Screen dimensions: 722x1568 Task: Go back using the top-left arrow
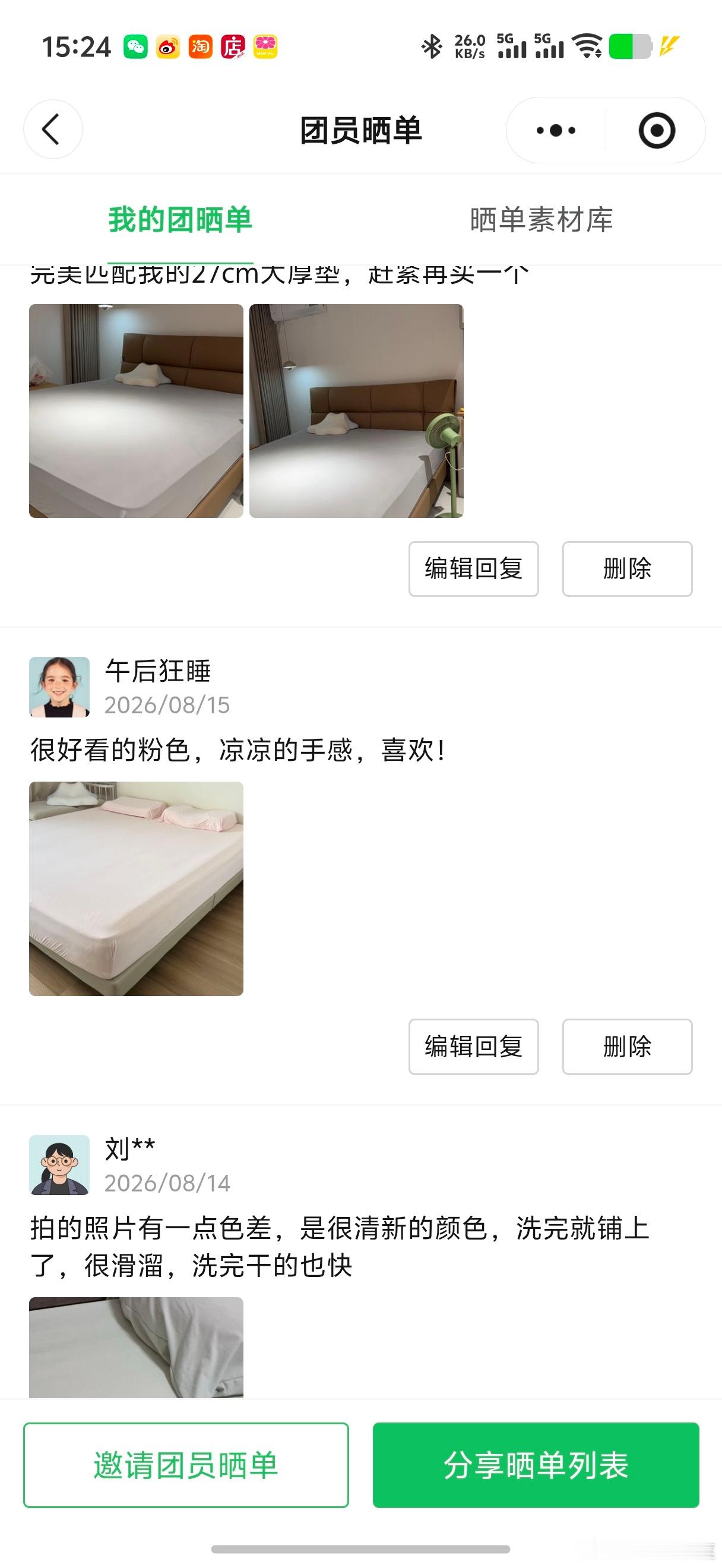(x=52, y=129)
